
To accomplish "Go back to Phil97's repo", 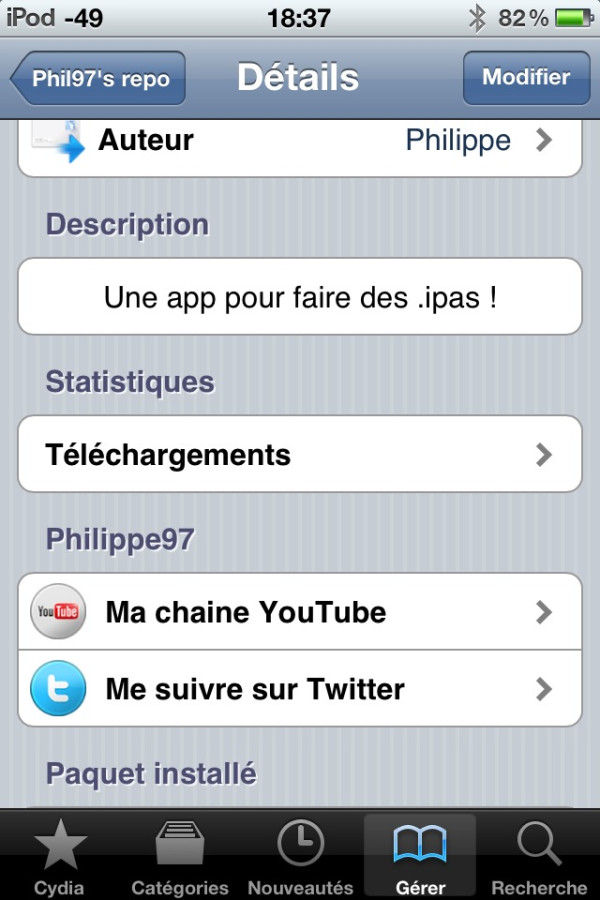I will [x=98, y=78].
